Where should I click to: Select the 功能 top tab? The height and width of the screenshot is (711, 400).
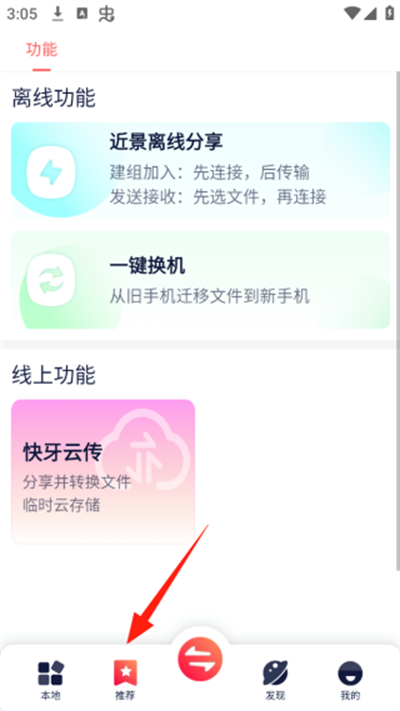(42, 49)
